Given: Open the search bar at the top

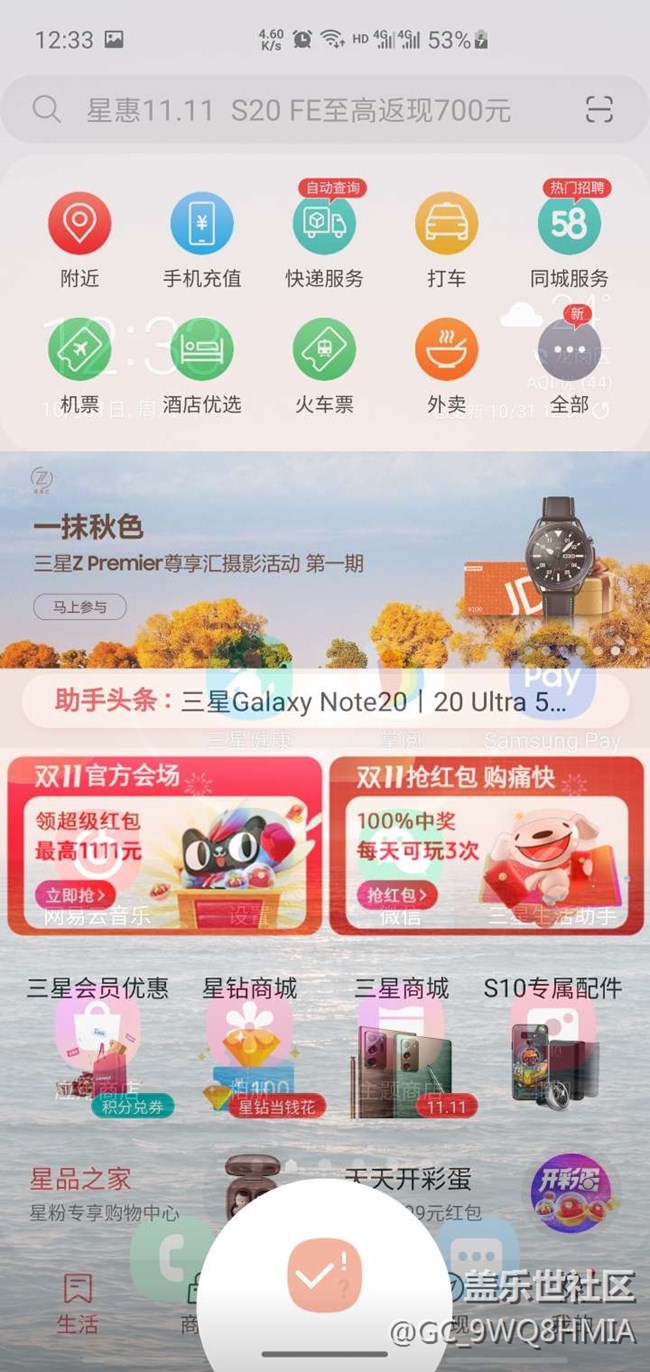Looking at the screenshot, I should 300,109.
